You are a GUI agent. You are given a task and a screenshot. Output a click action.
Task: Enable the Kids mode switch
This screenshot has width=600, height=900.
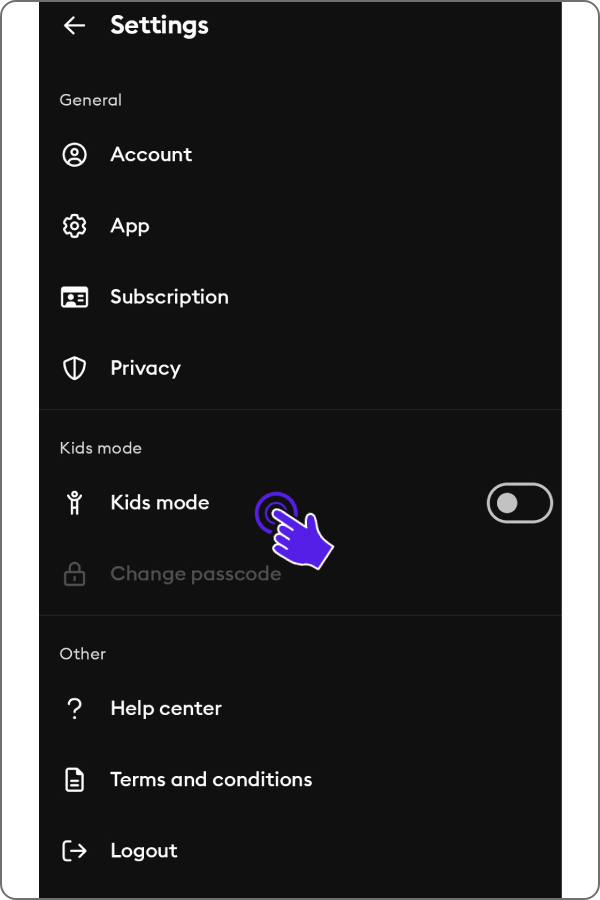click(519, 503)
